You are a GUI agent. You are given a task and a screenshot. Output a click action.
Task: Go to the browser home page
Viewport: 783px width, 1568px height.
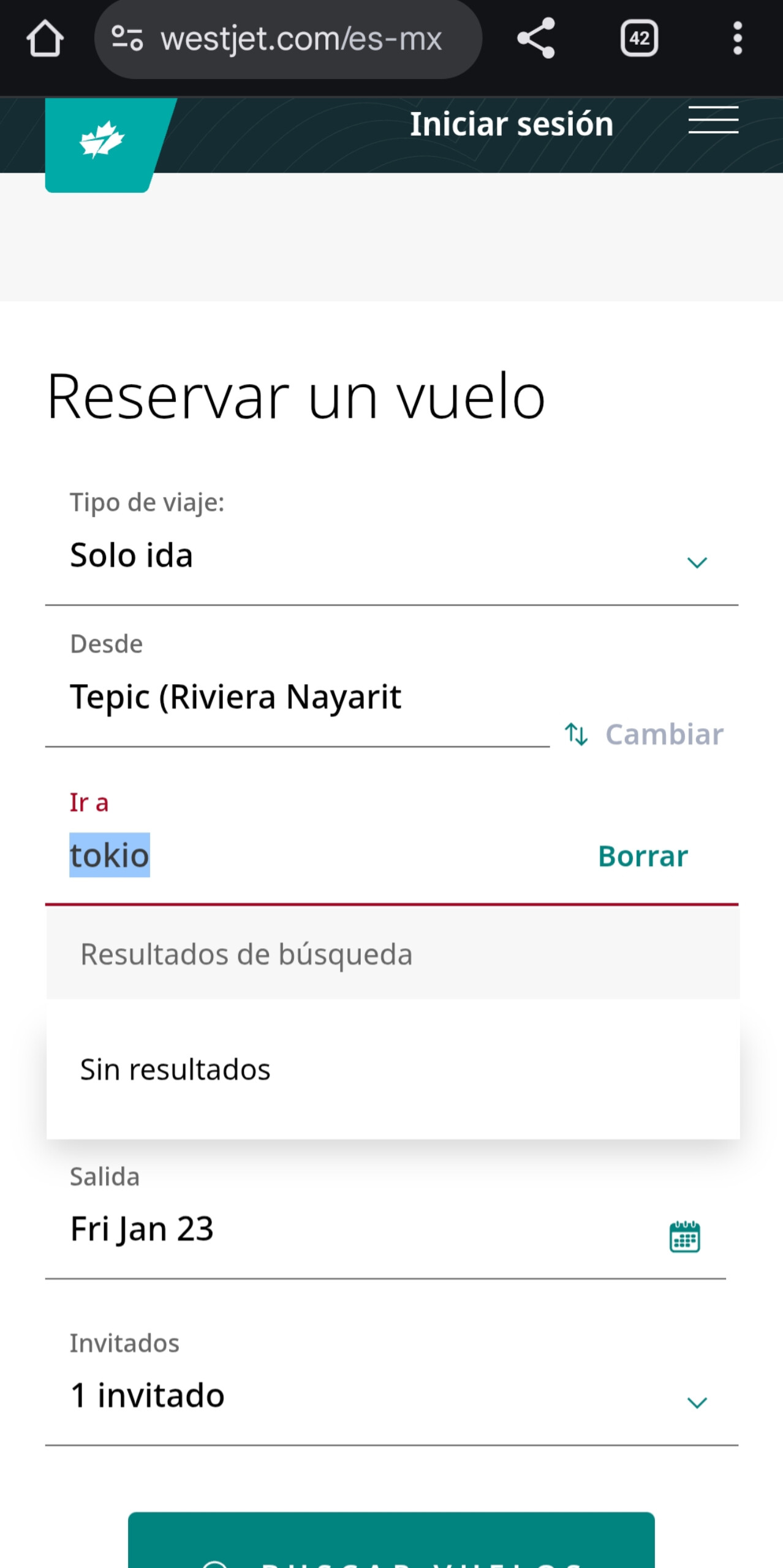45,39
